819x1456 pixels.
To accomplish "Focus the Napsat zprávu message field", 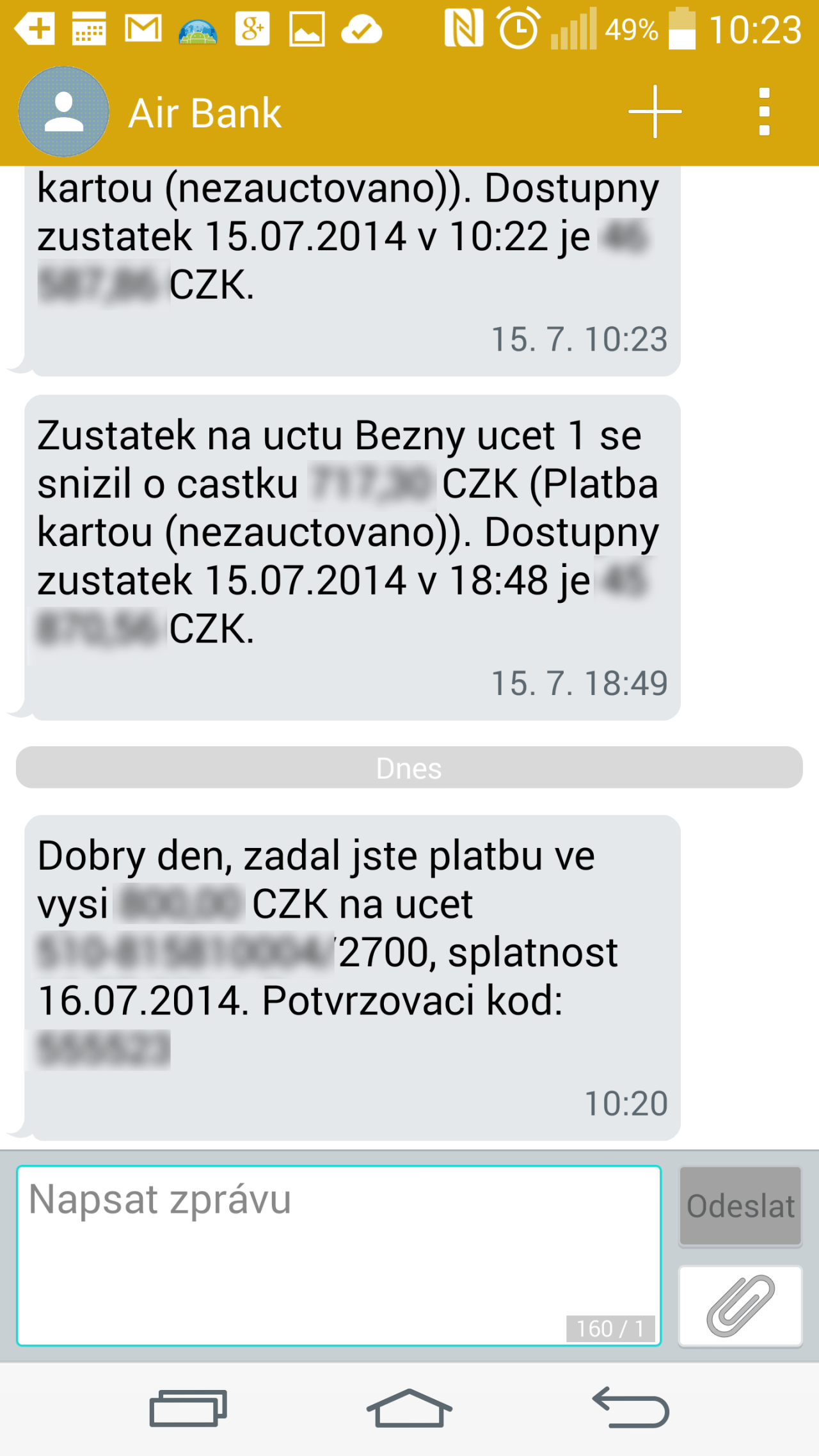I will (x=338, y=1256).
